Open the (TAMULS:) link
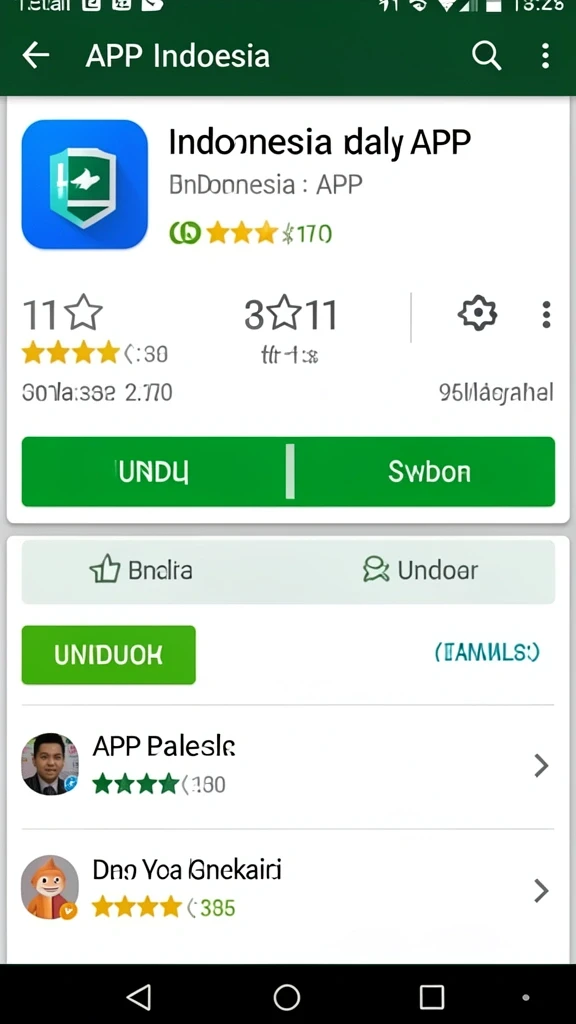Screen dimensions: 576x1024 click(487, 652)
